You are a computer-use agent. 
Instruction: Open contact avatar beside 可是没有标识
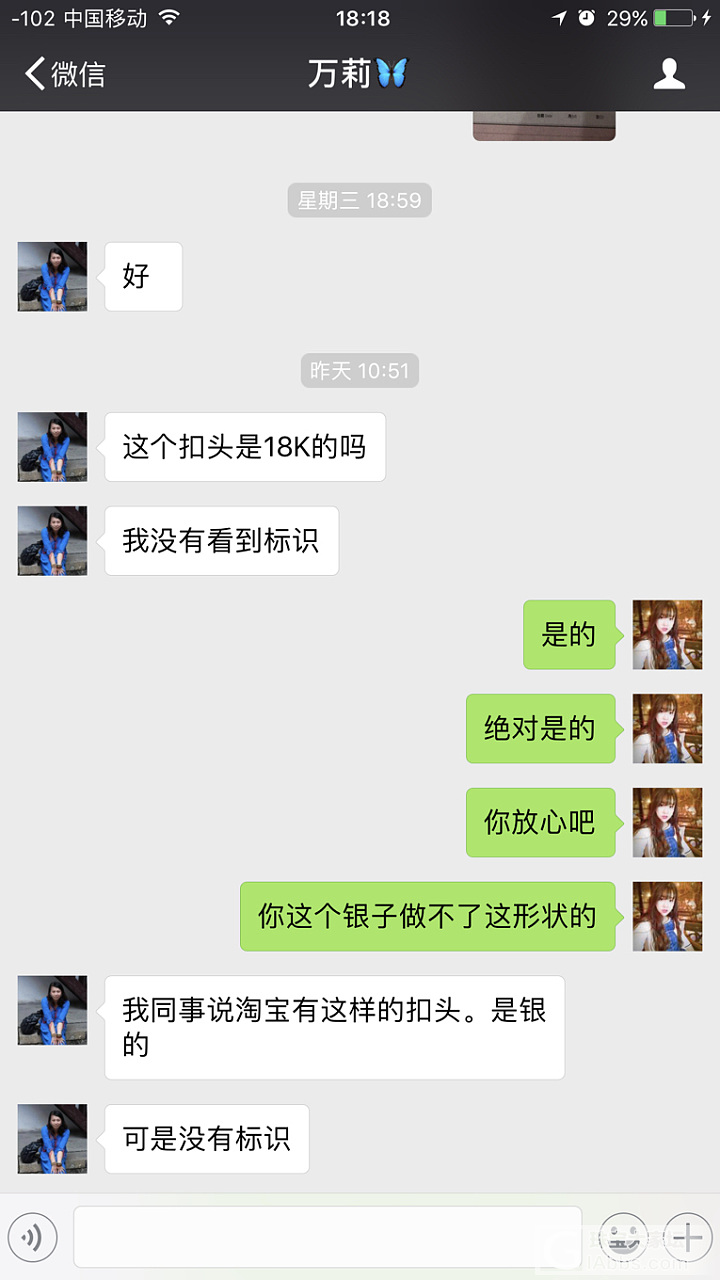tap(52, 1138)
